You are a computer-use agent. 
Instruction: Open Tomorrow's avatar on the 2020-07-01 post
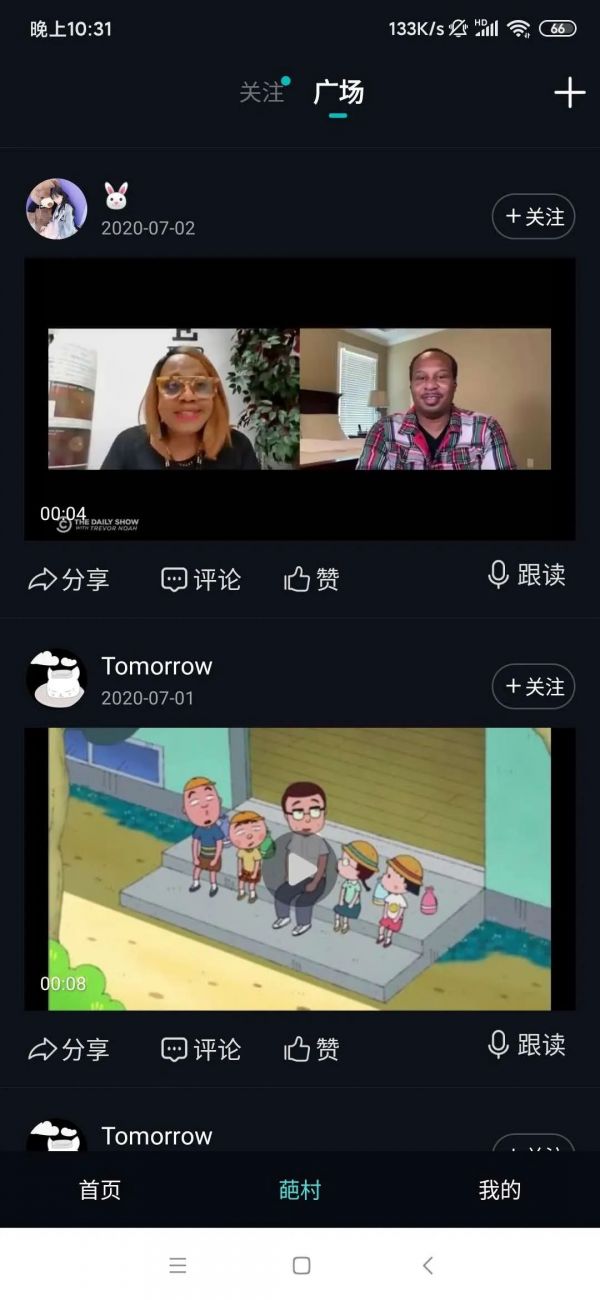click(x=56, y=679)
